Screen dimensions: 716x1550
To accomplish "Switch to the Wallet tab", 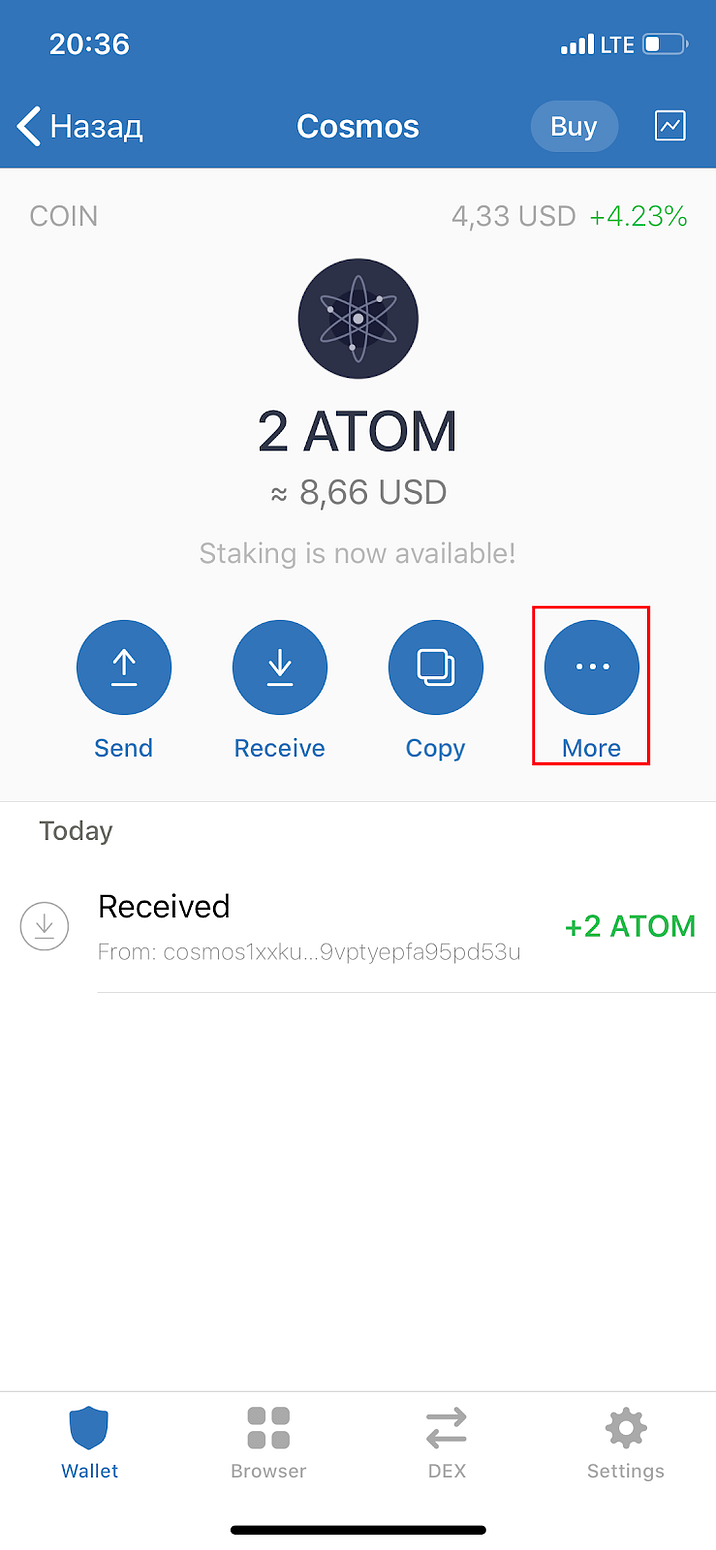I will coord(89,1442).
